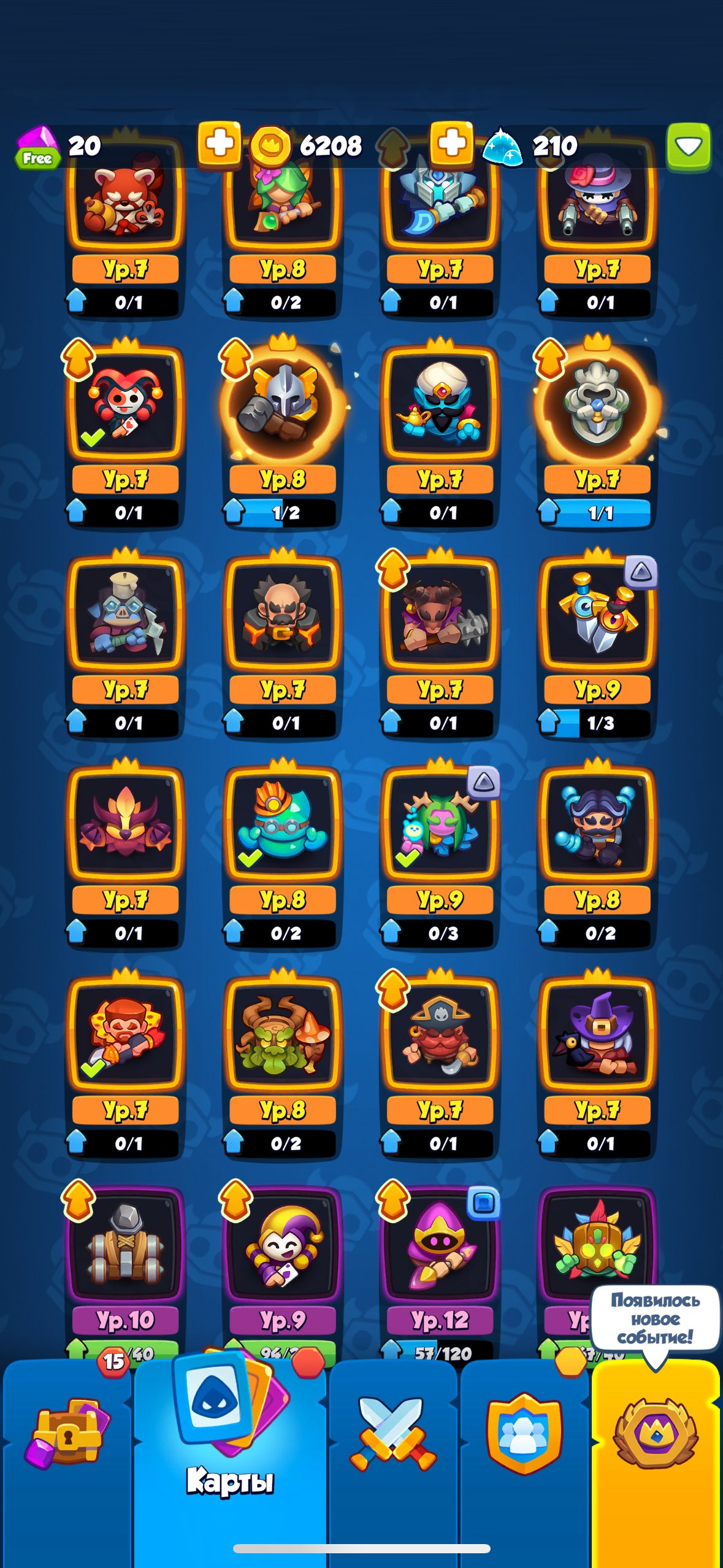Open the purple hooded mage card level 12

tap(440, 1270)
